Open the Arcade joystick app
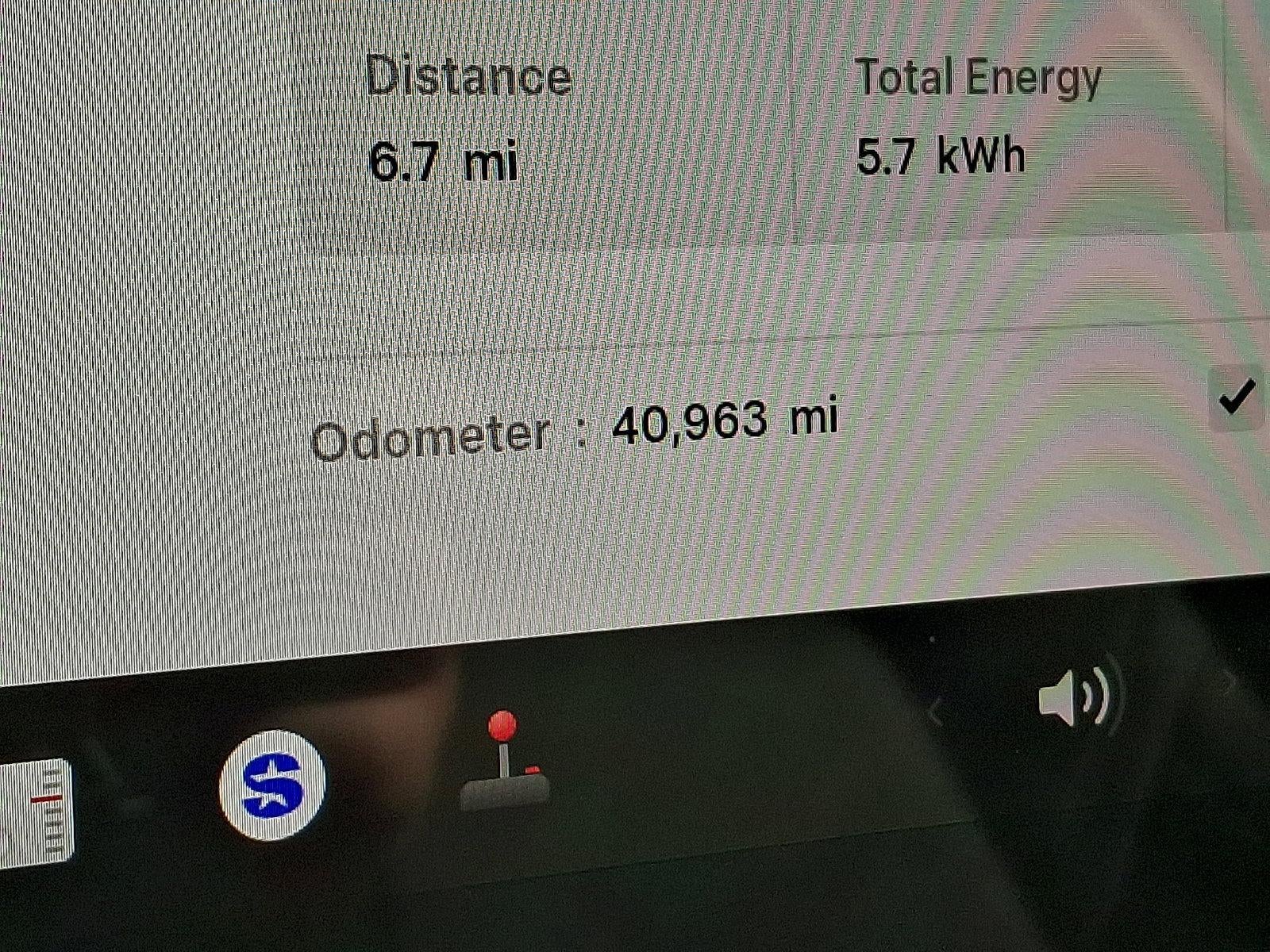The width and height of the screenshot is (1270, 952). pos(505,764)
